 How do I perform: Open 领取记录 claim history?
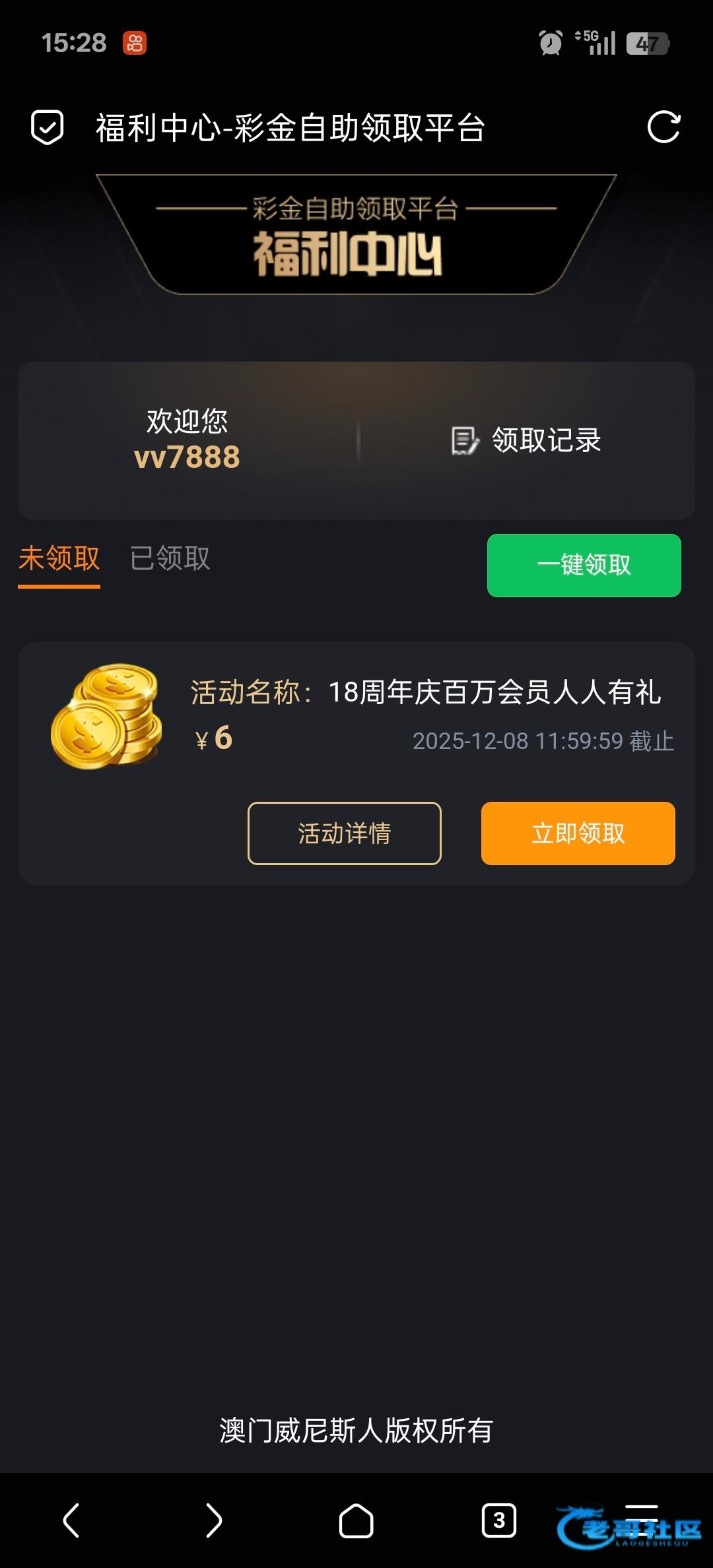[x=526, y=440]
